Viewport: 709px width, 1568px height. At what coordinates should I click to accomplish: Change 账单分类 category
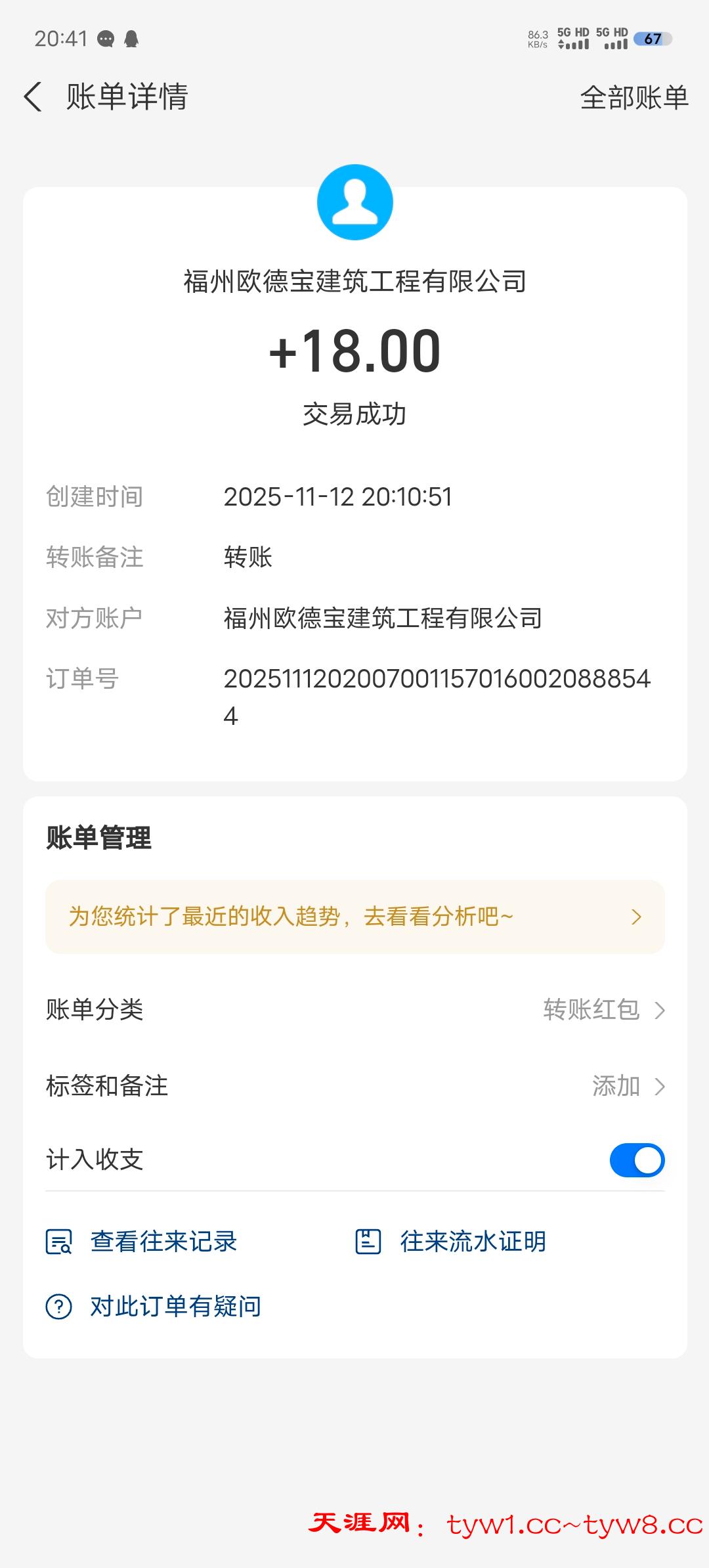[x=603, y=1010]
